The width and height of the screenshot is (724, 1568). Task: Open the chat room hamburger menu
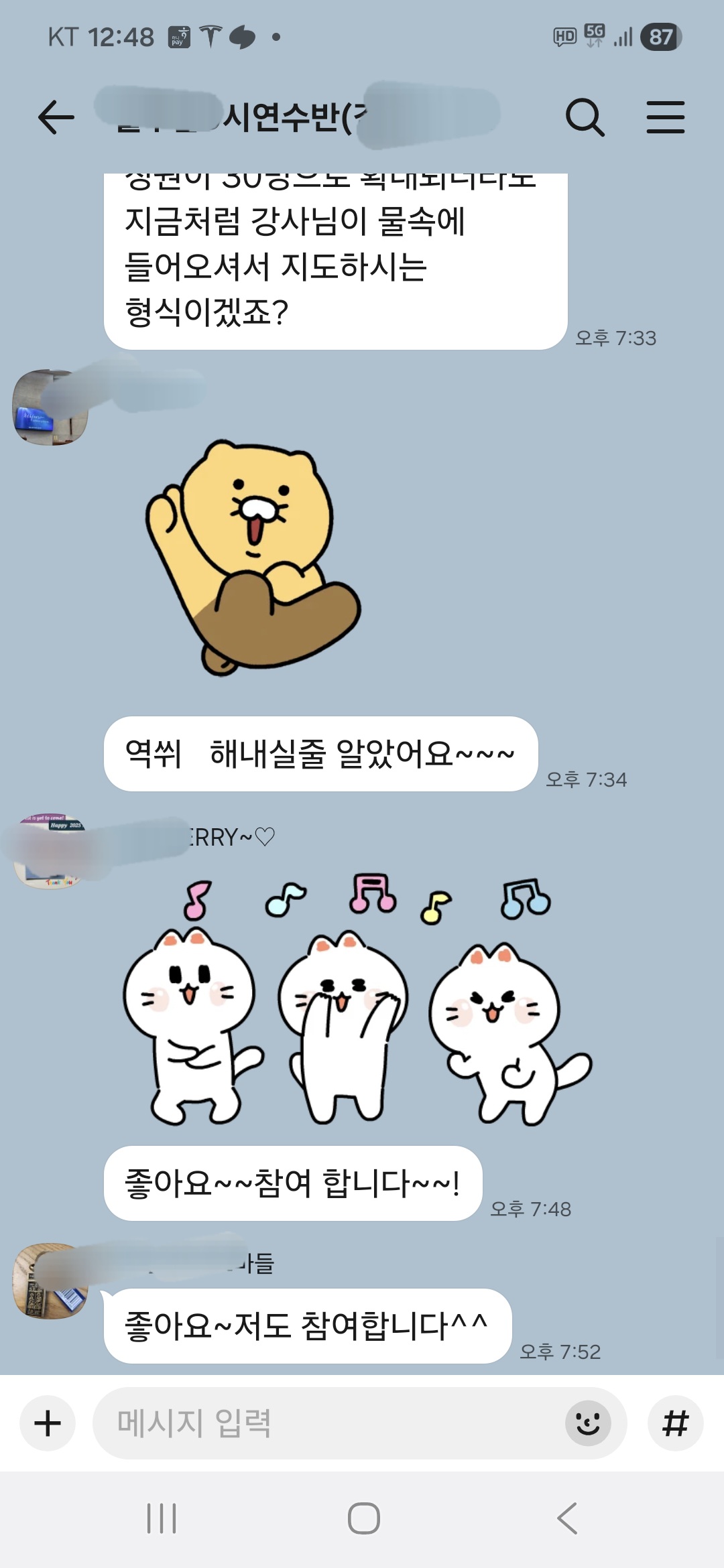point(665,118)
